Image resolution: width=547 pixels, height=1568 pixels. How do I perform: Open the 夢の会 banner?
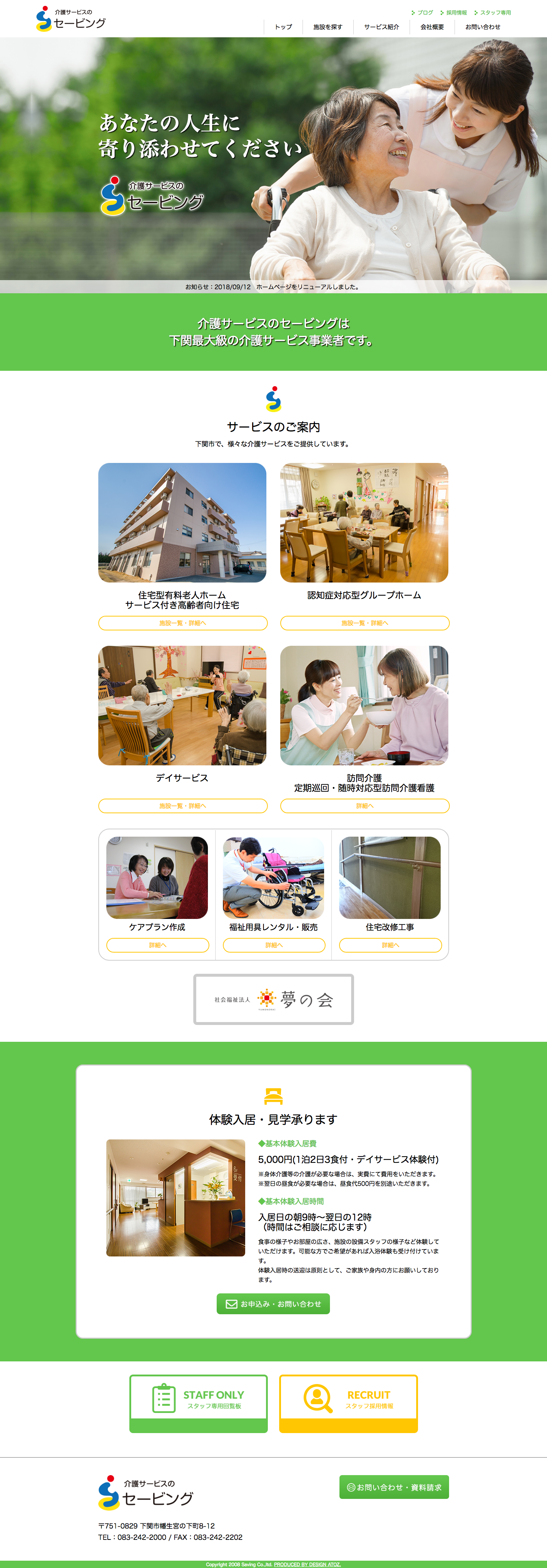point(273,999)
